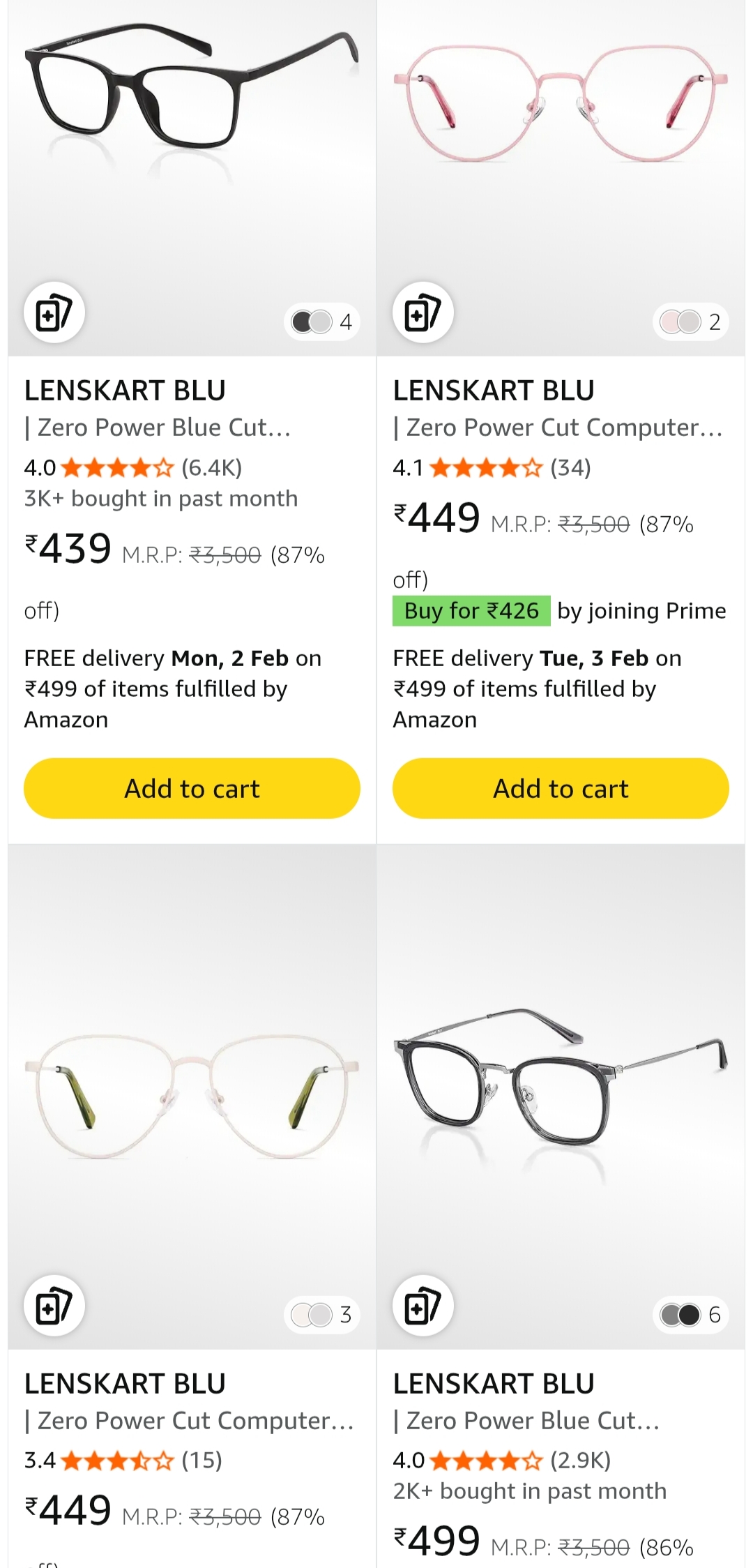Click the 3.4 star rating of the aviator frames
This screenshot has width=753, height=1568.
coord(116,1461)
